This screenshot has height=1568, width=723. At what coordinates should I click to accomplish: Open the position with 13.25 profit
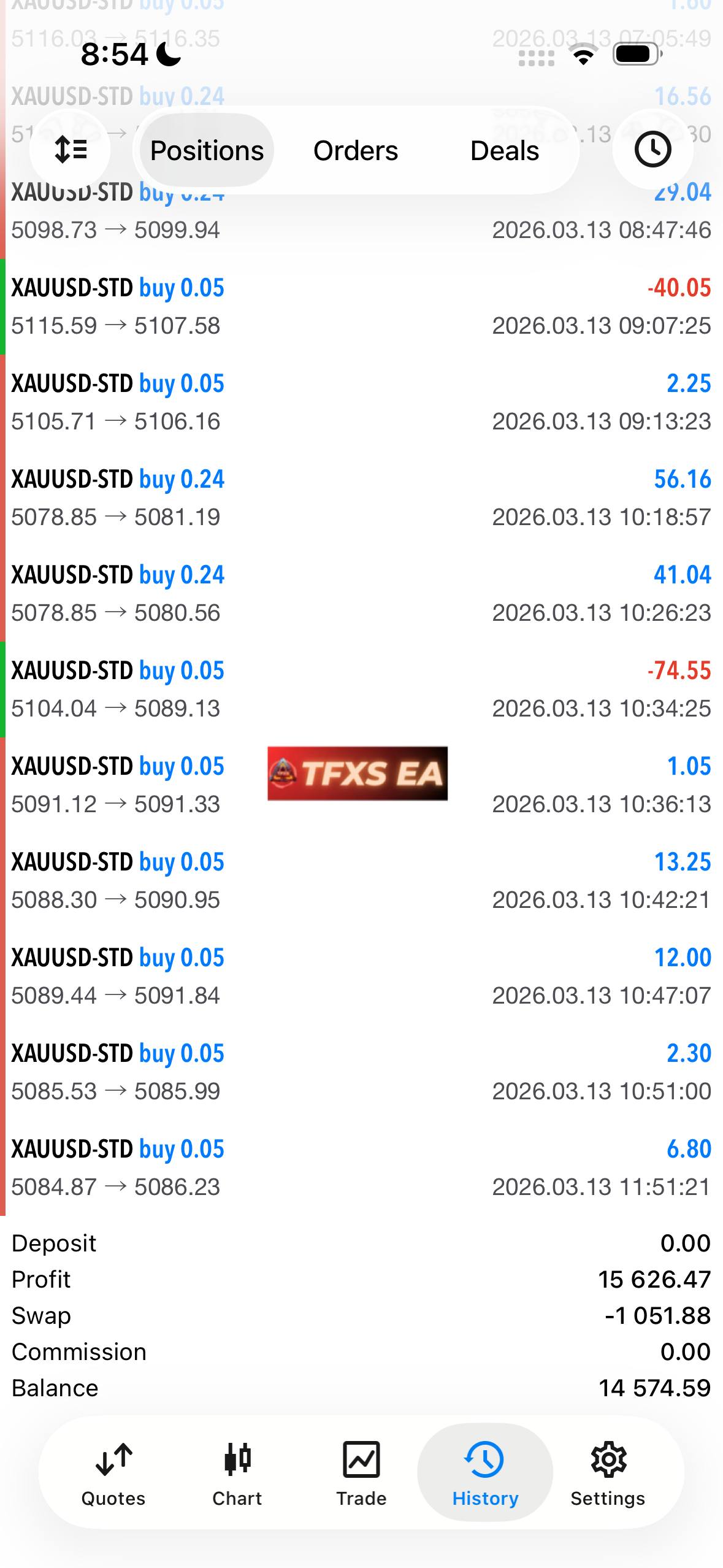click(x=361, y=881)
